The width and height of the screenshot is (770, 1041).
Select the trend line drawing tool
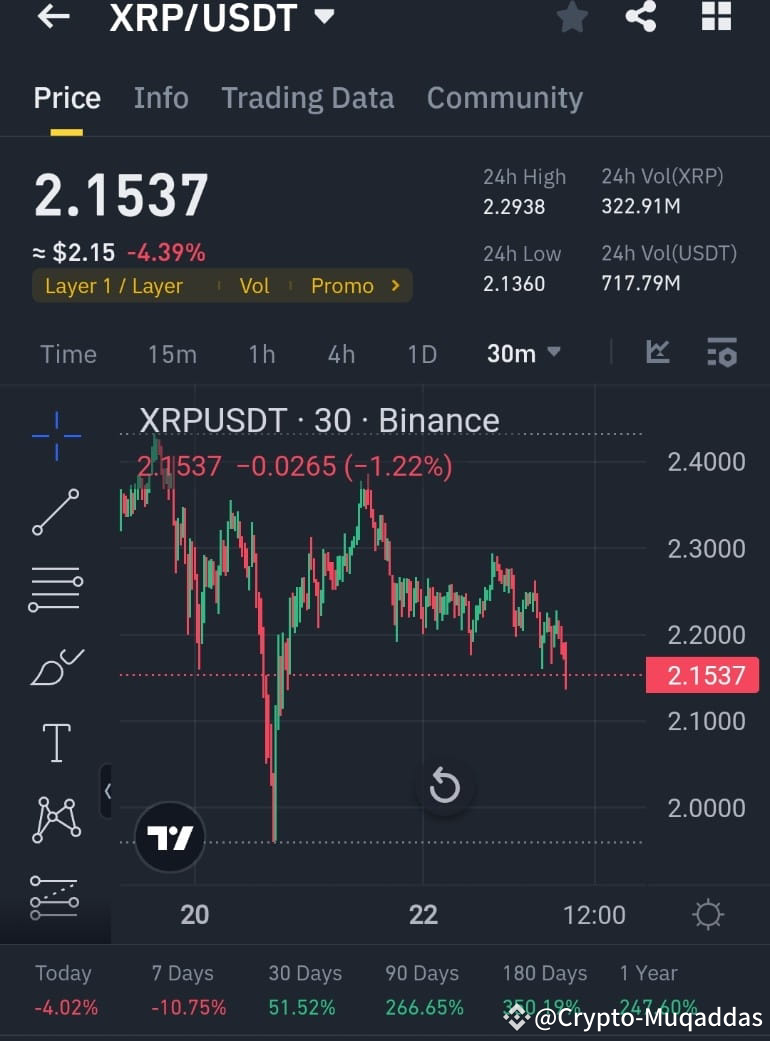55,512
